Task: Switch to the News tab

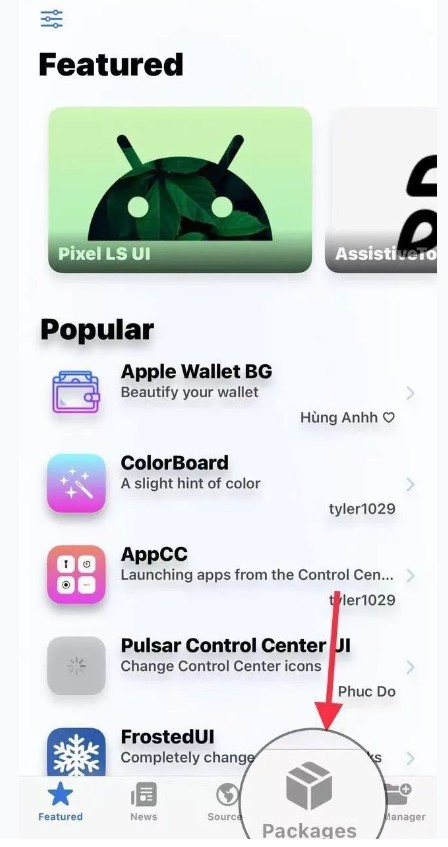Action: (x=143, y=802)
